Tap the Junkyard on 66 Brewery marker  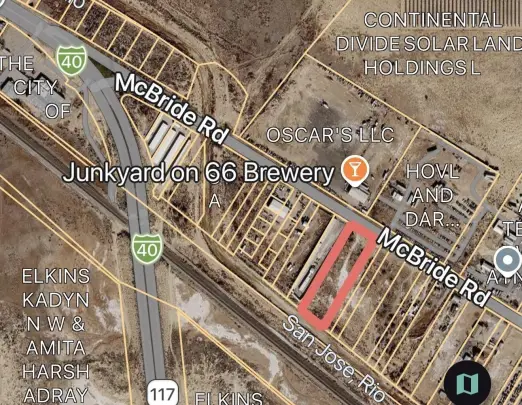click(355, 171)
